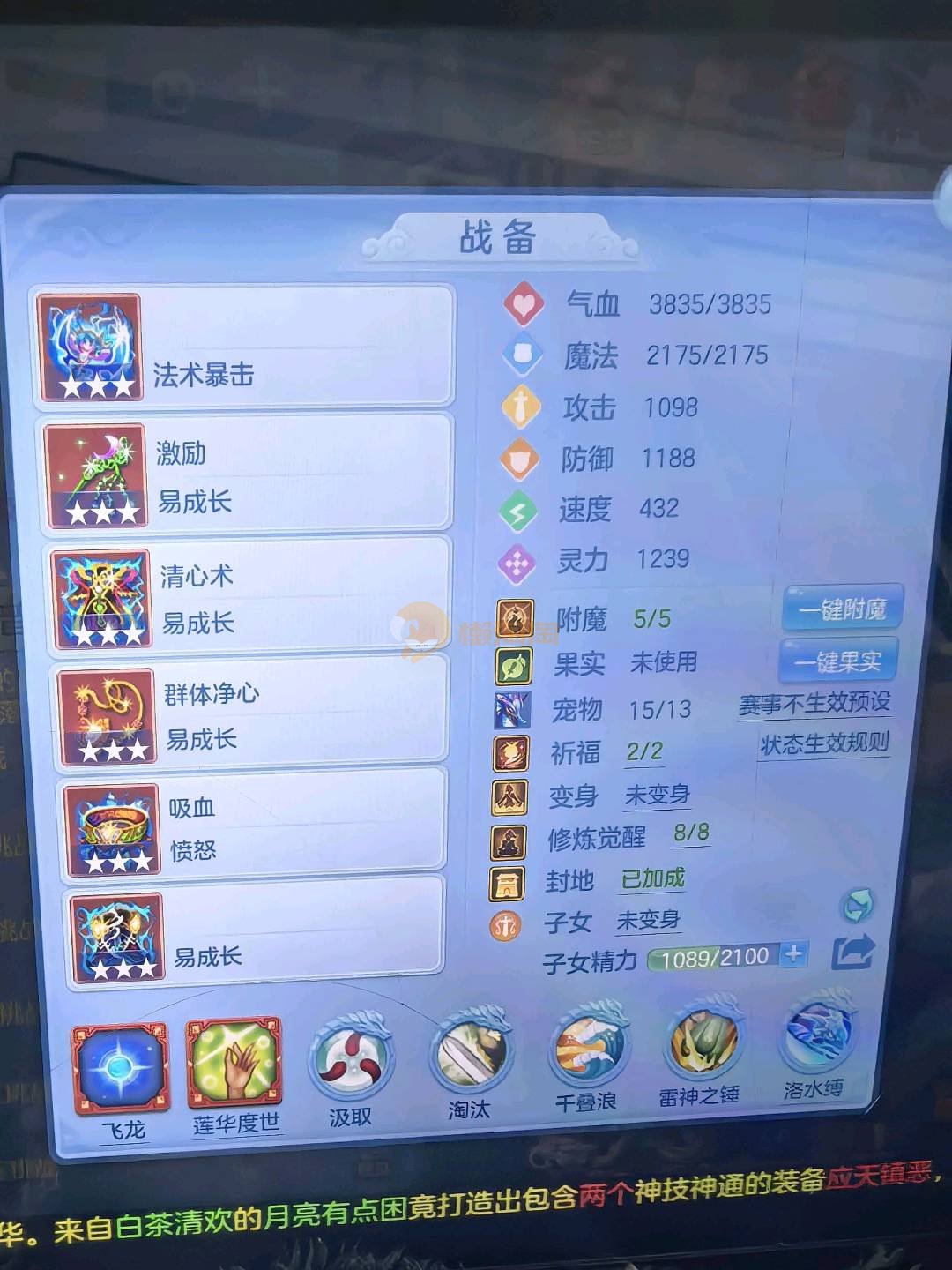Select the 莲华度世 skill
Viewport: 952px width, 1270px height.
[x=234, y=1064]
